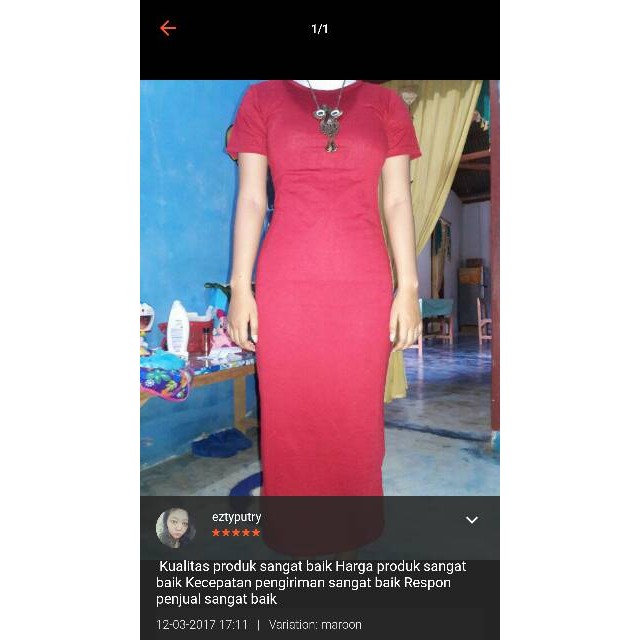Collapse the review text with the chevron
This screenshot has width=640, height=640.
pyautogui.click(x=472, y=520)
